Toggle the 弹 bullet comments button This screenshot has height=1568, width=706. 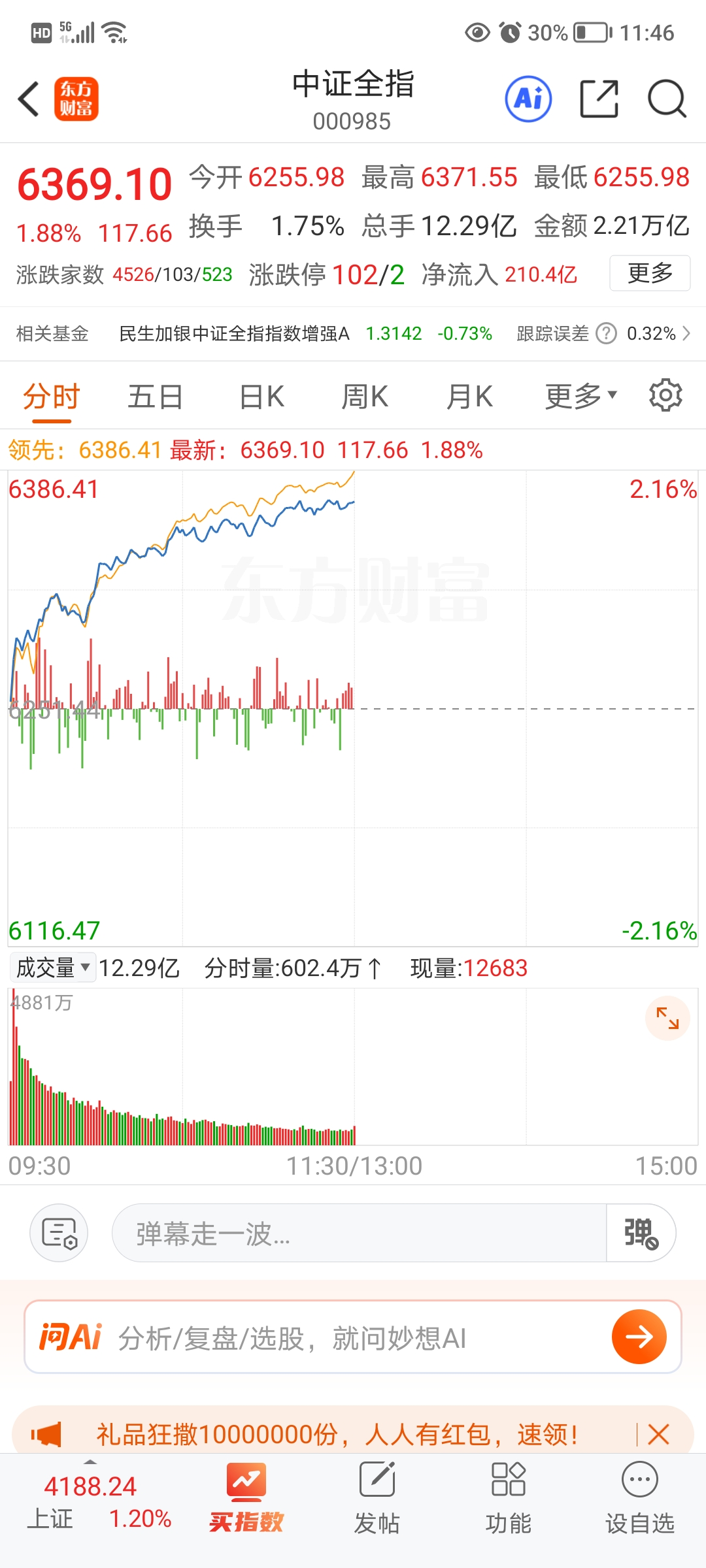(641, 1233)
